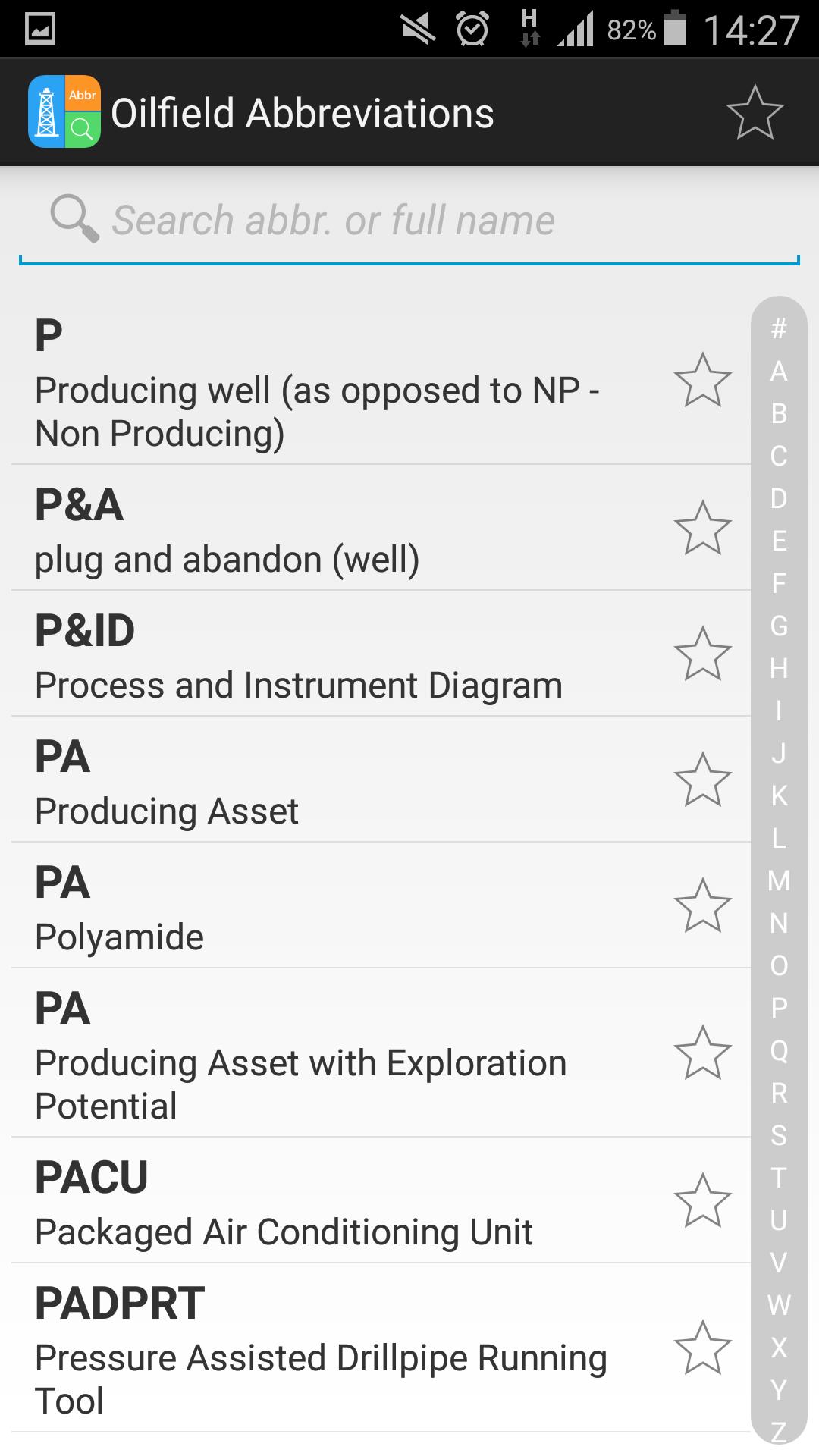
Task: Star the PA Polyamide entry
Action: 703,905
